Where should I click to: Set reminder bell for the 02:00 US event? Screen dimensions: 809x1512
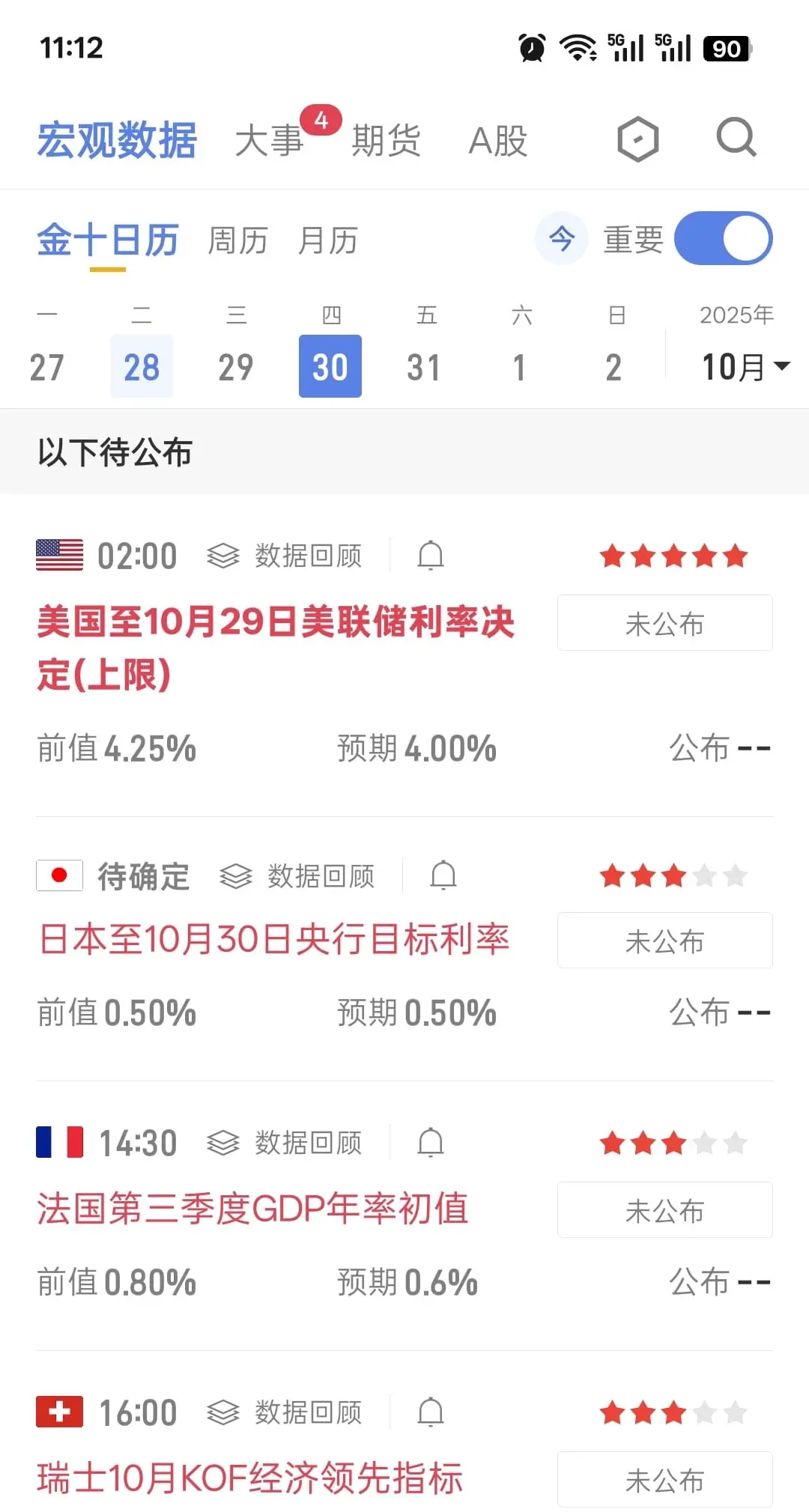coord(431,556)
